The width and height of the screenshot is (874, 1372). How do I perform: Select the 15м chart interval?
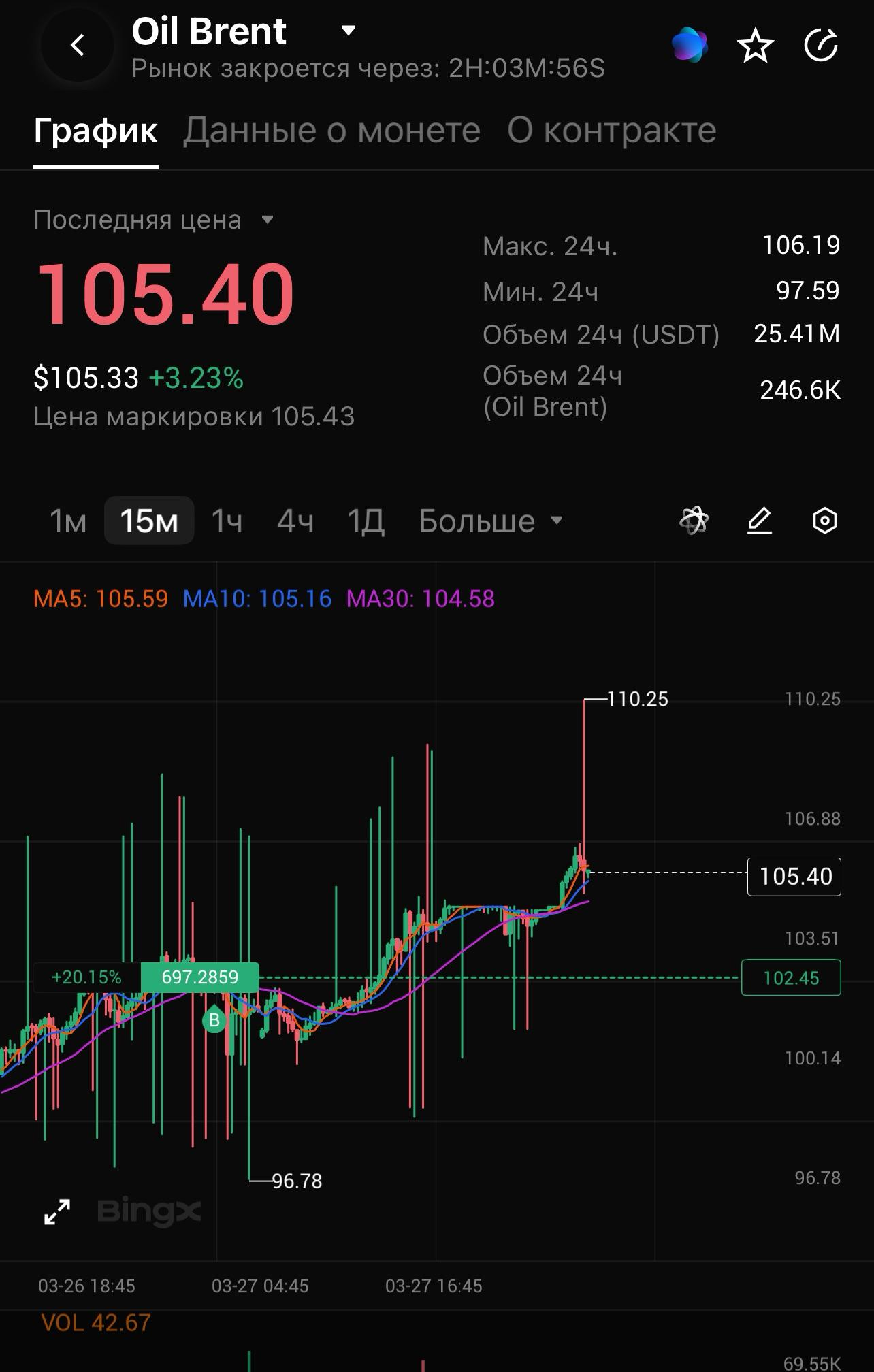tap(149, 521)
